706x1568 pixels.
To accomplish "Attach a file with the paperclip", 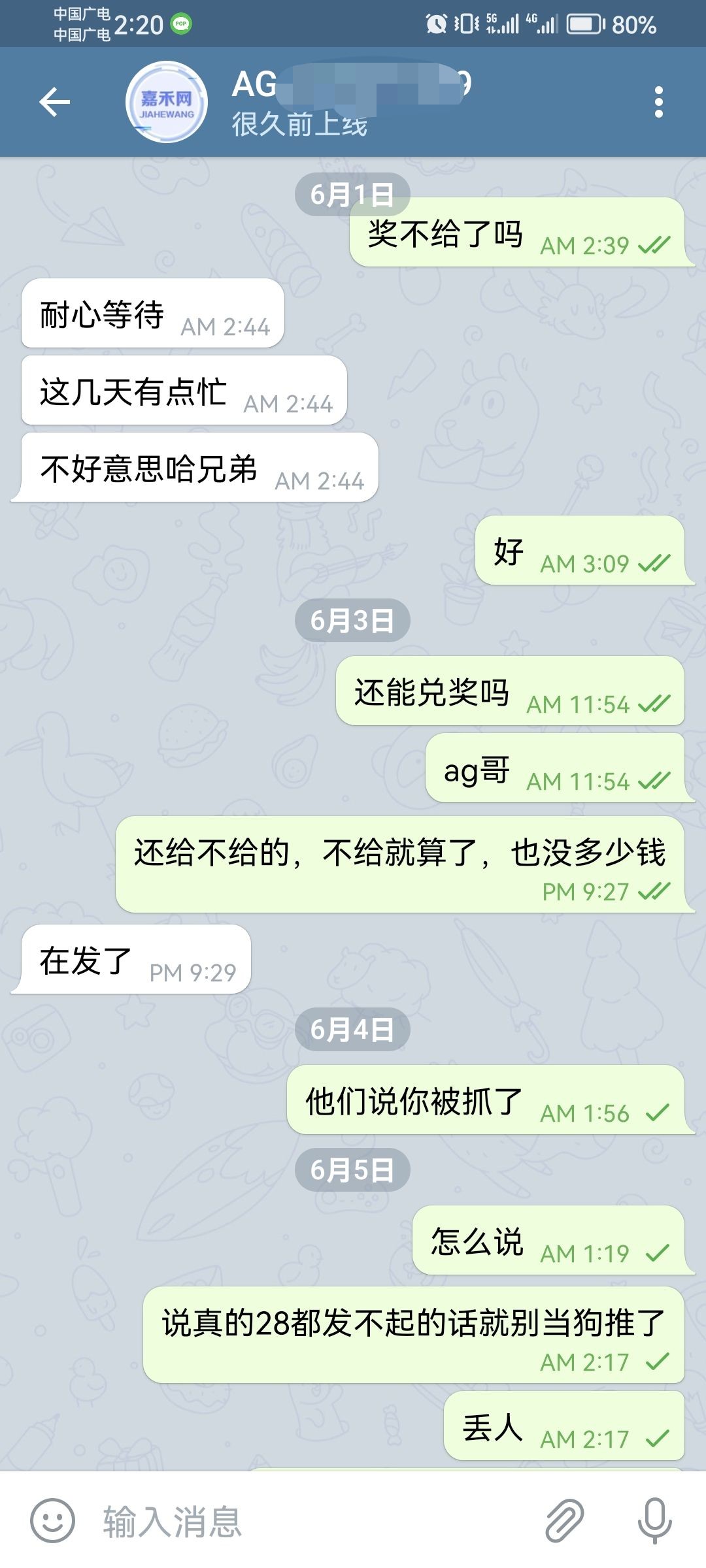I will coord(565,1521).
